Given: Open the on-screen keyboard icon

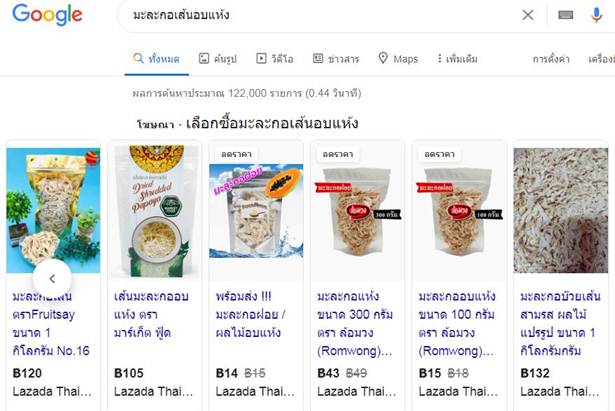Looking at the screenshot, I should 566,15.
